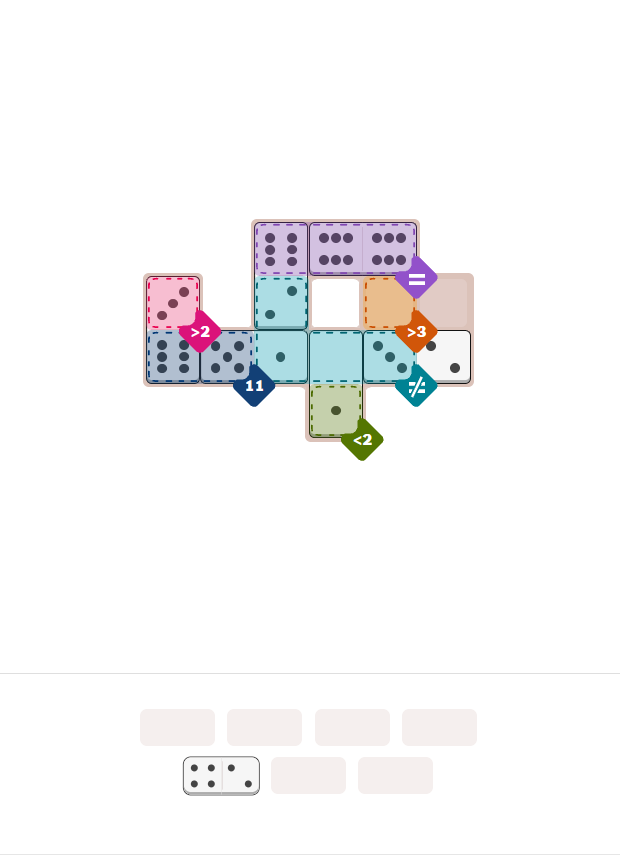Screen dimensions: 620x855
Task: Tap the double-six domino in the purple region
Action: coord(362,249)
